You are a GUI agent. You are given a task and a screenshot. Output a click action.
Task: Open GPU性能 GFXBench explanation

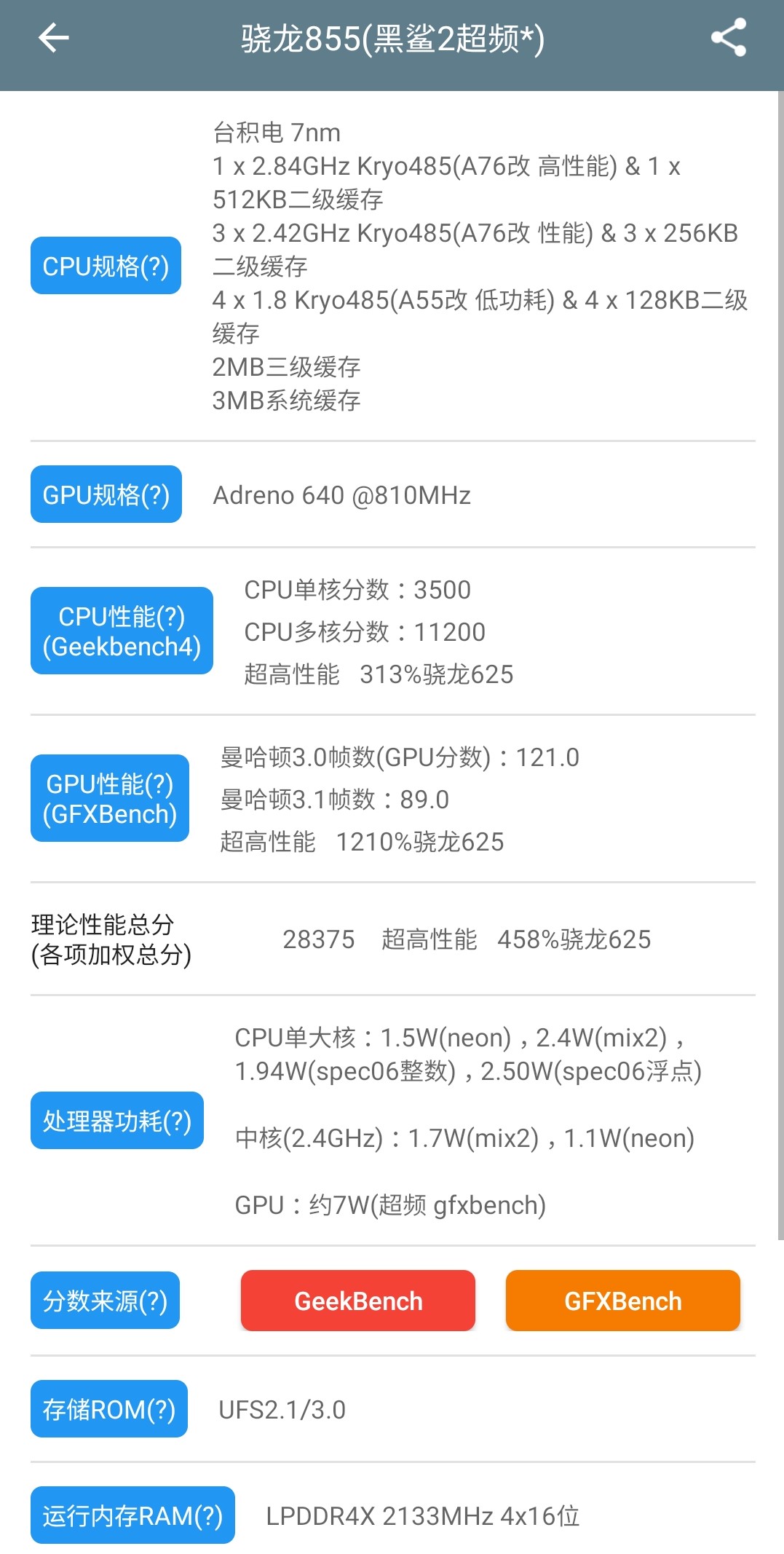(x=110, y=798)
